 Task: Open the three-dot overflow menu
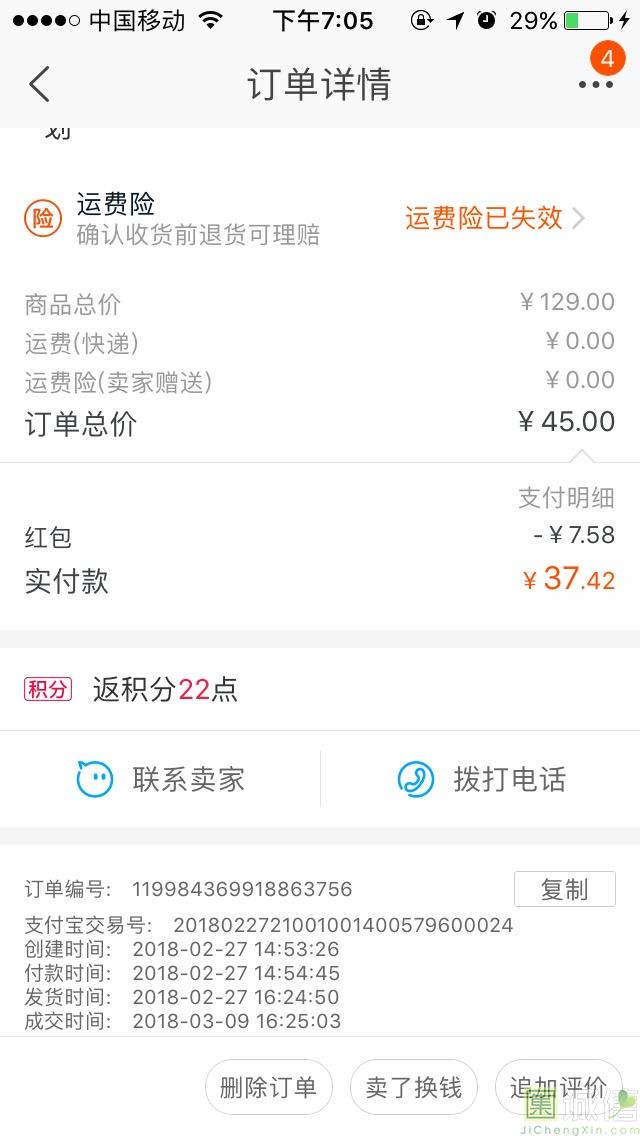(x=596, y=85)
